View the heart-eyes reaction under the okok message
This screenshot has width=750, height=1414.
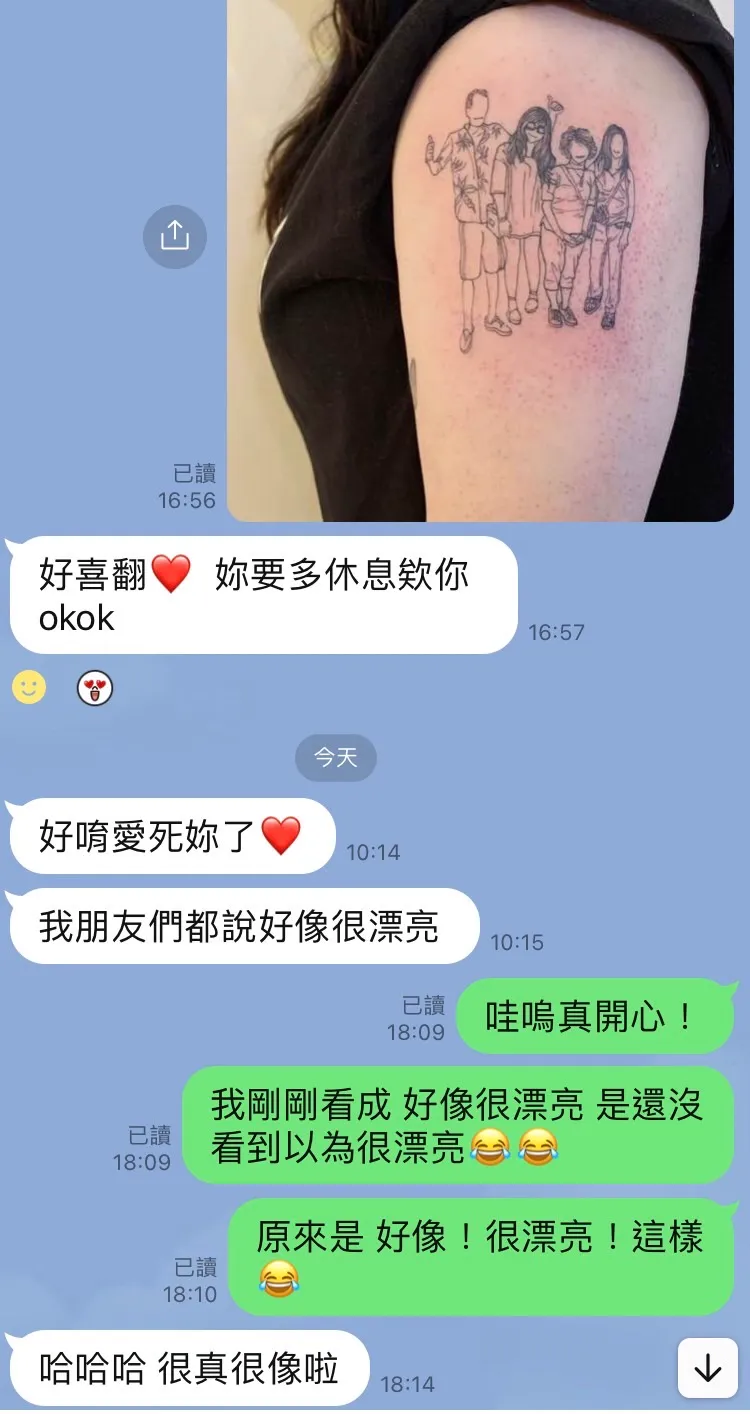(x=95, y=688)
